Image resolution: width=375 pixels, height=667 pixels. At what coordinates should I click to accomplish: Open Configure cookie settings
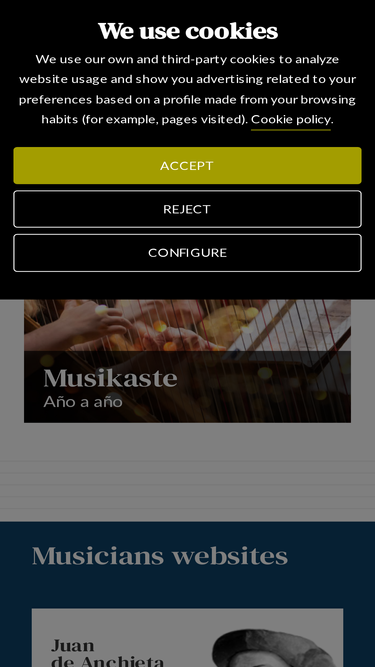click(x=187, y=253)
